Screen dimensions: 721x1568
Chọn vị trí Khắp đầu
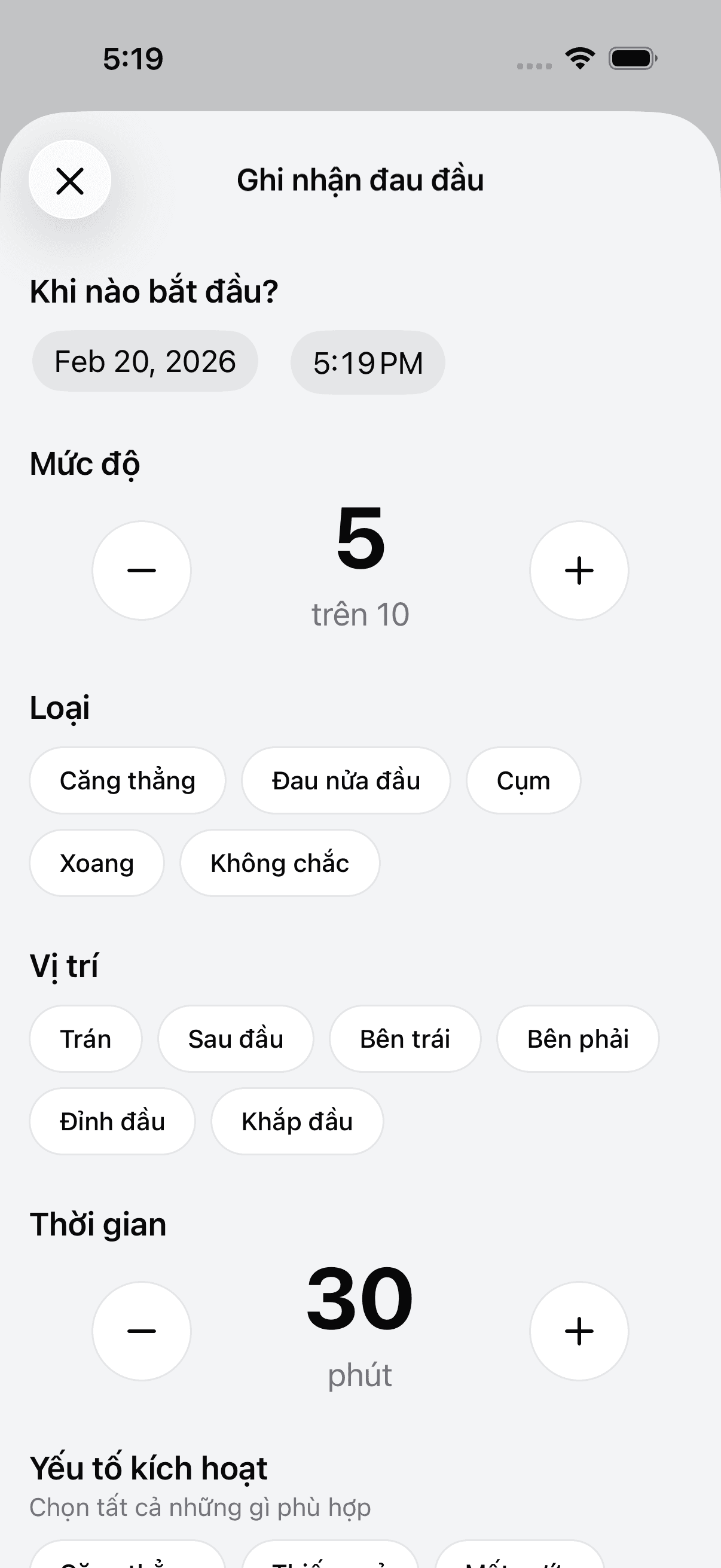297,1121
